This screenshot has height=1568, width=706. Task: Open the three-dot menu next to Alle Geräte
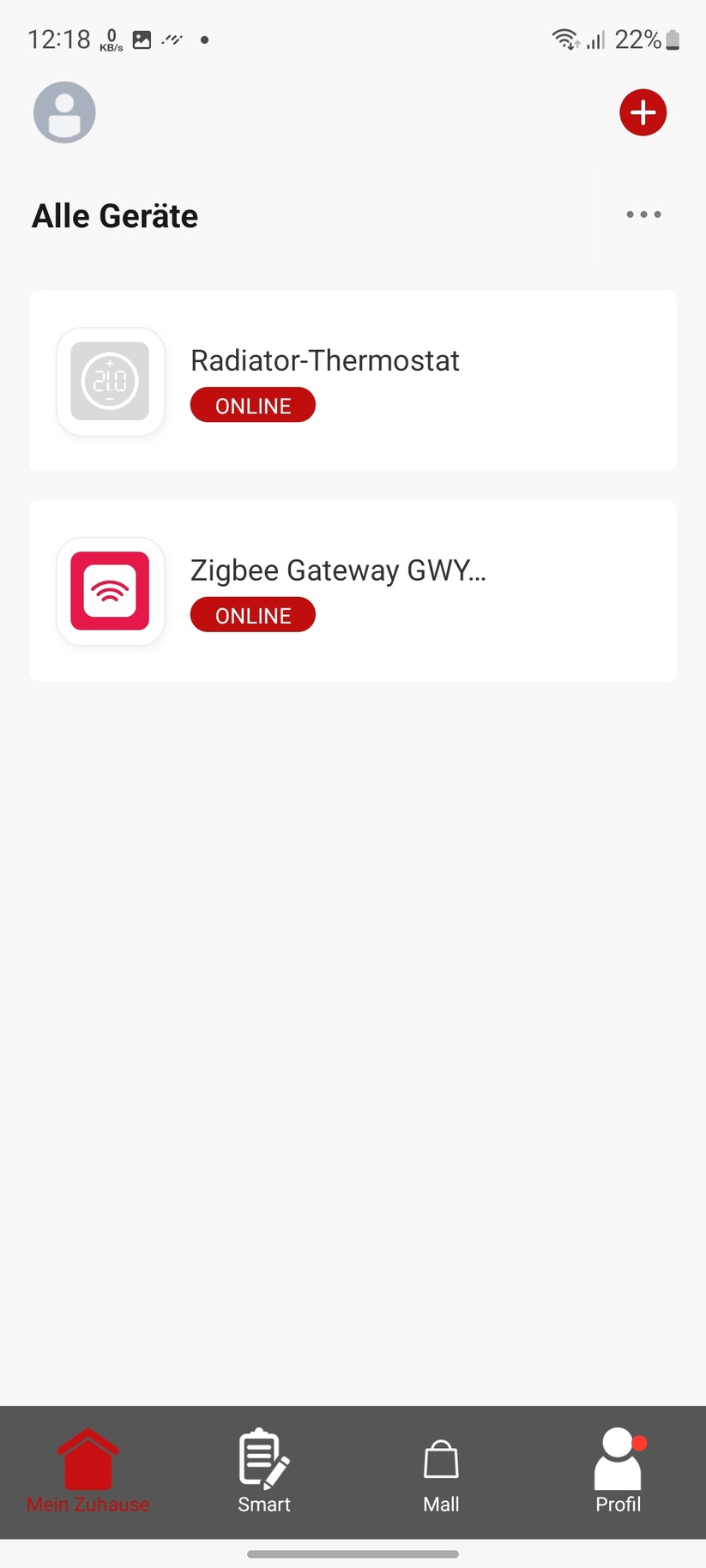pyautogui.click(x=642, y=214)
